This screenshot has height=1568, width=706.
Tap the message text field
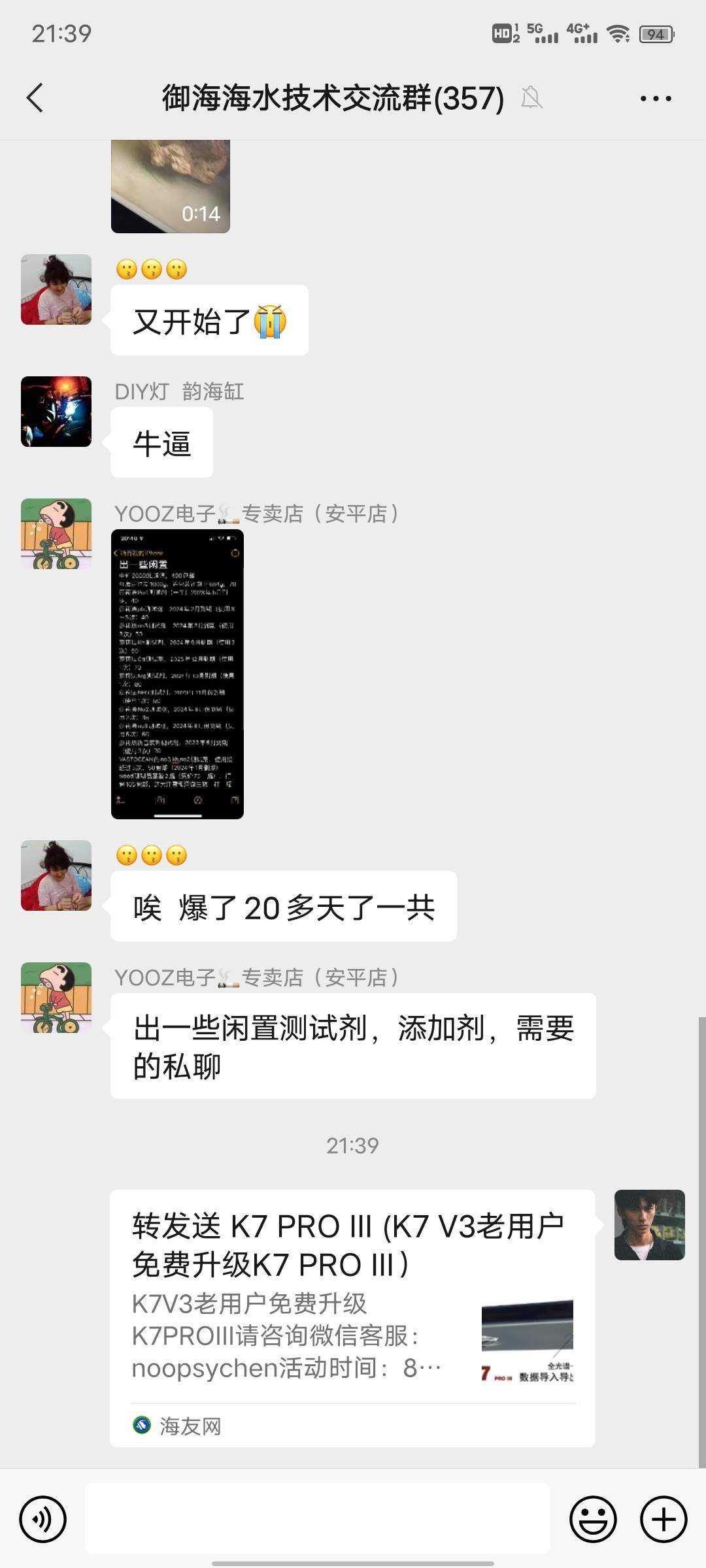318,1518
